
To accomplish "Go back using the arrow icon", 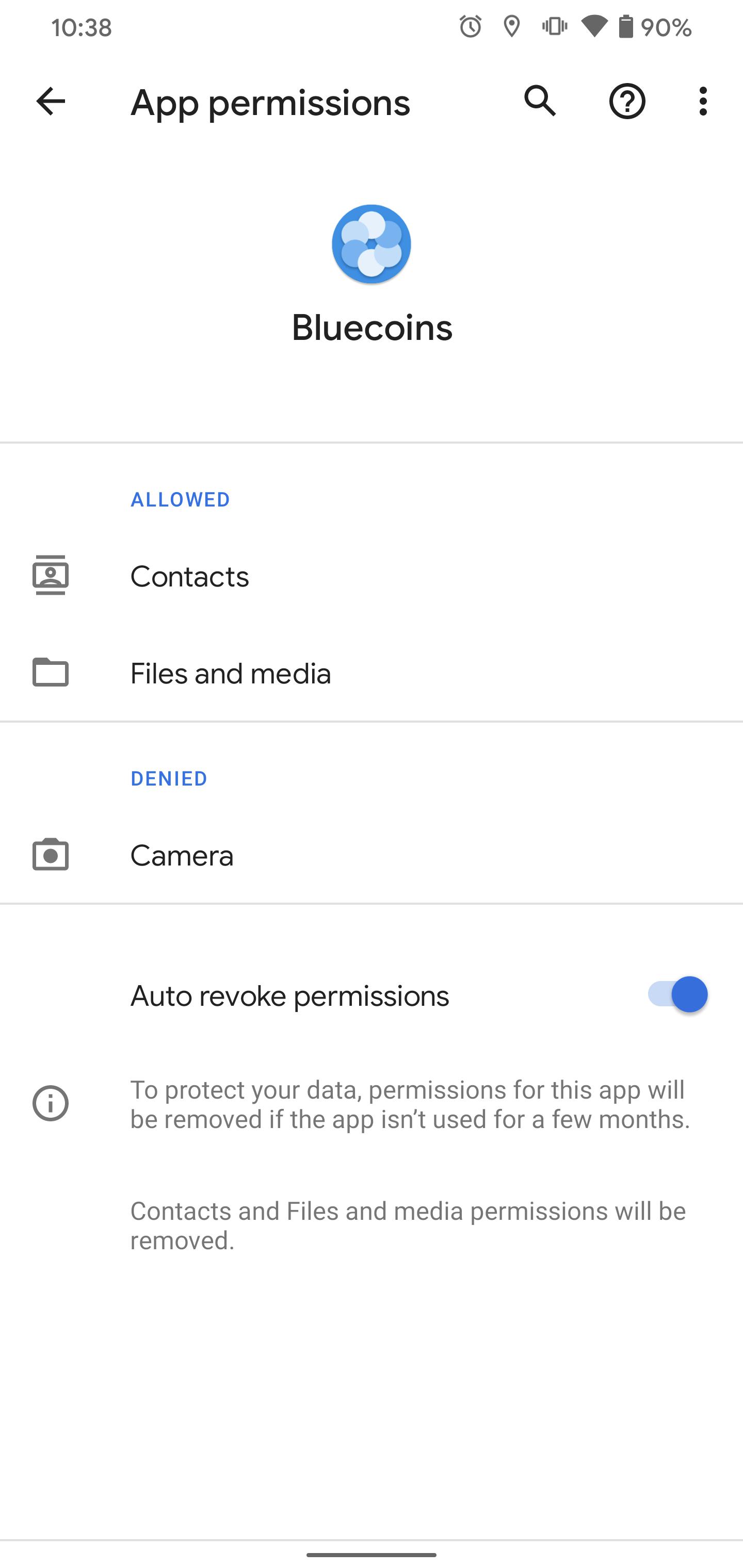I will pyautogui.click(x=51, y=101).
